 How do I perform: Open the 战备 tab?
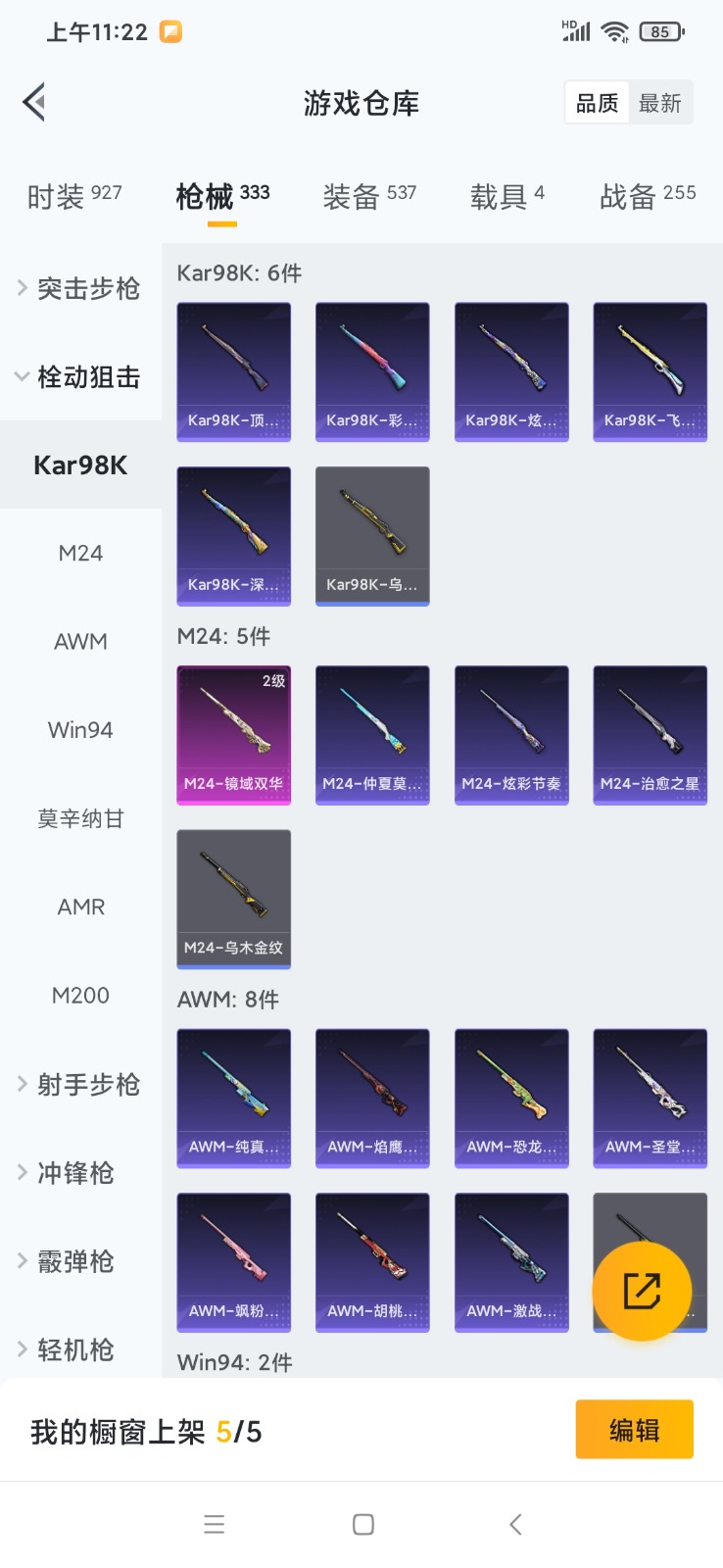pyautogui.click(x=647, y=196)
